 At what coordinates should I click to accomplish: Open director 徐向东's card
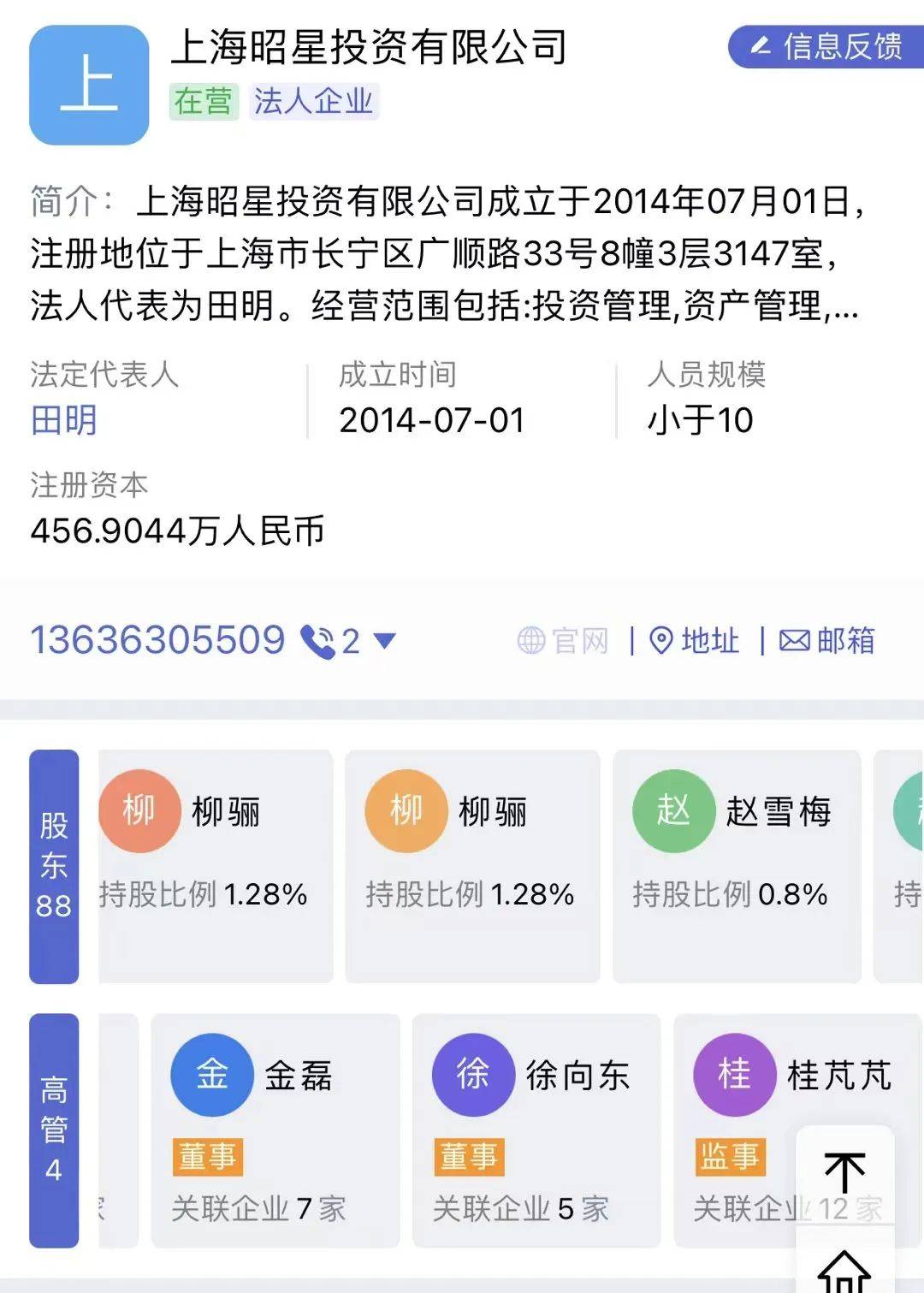536,1130
